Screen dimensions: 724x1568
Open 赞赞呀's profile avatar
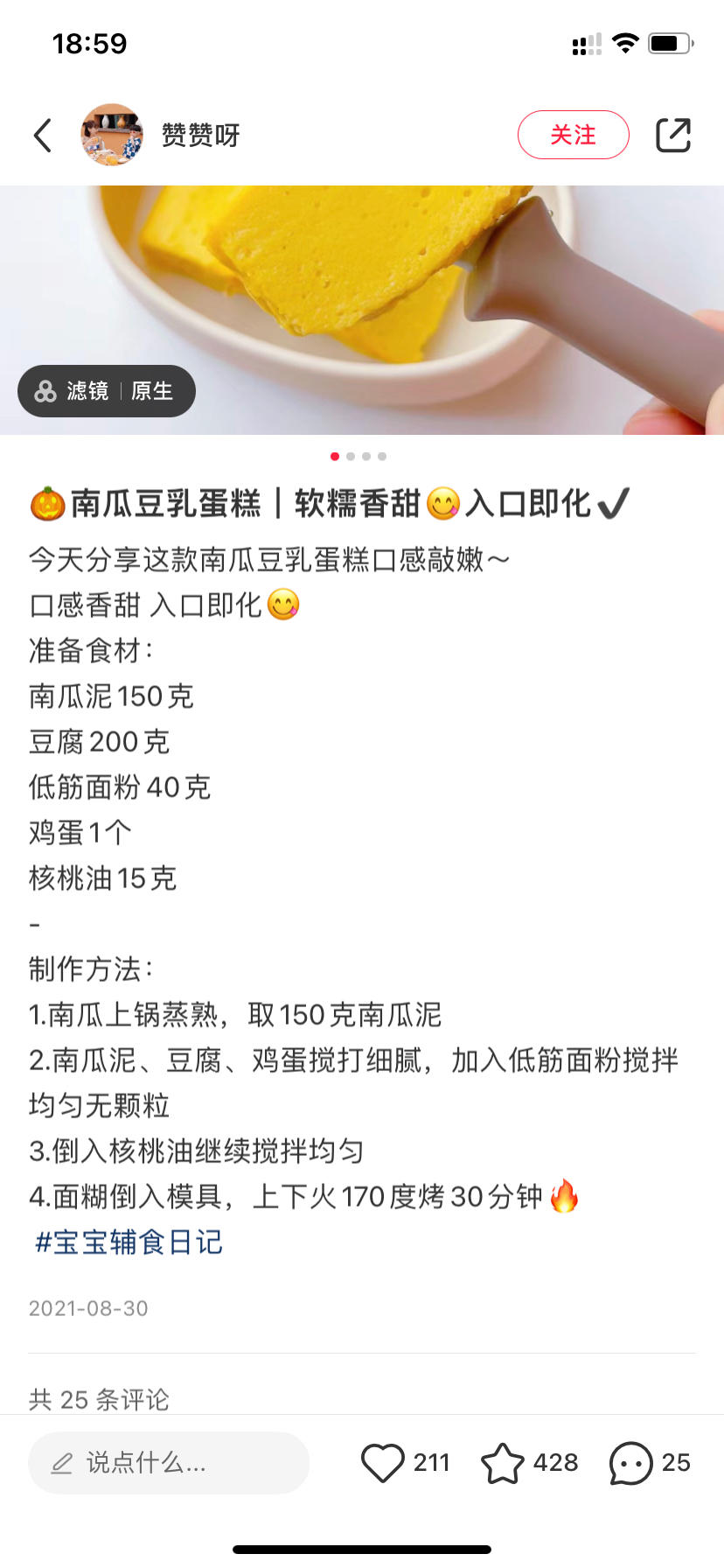[x=112, y=135]
